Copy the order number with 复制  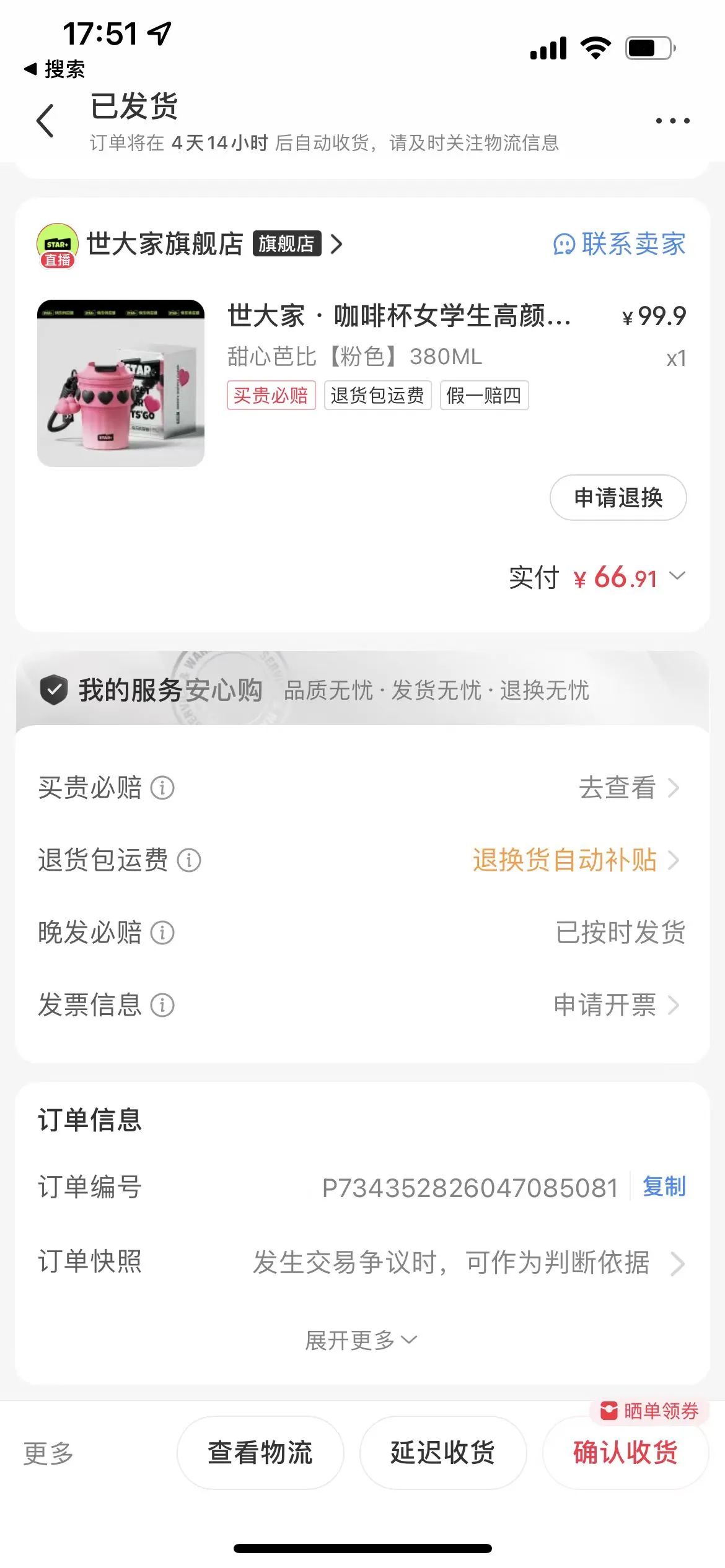[x=664, y=1187]
